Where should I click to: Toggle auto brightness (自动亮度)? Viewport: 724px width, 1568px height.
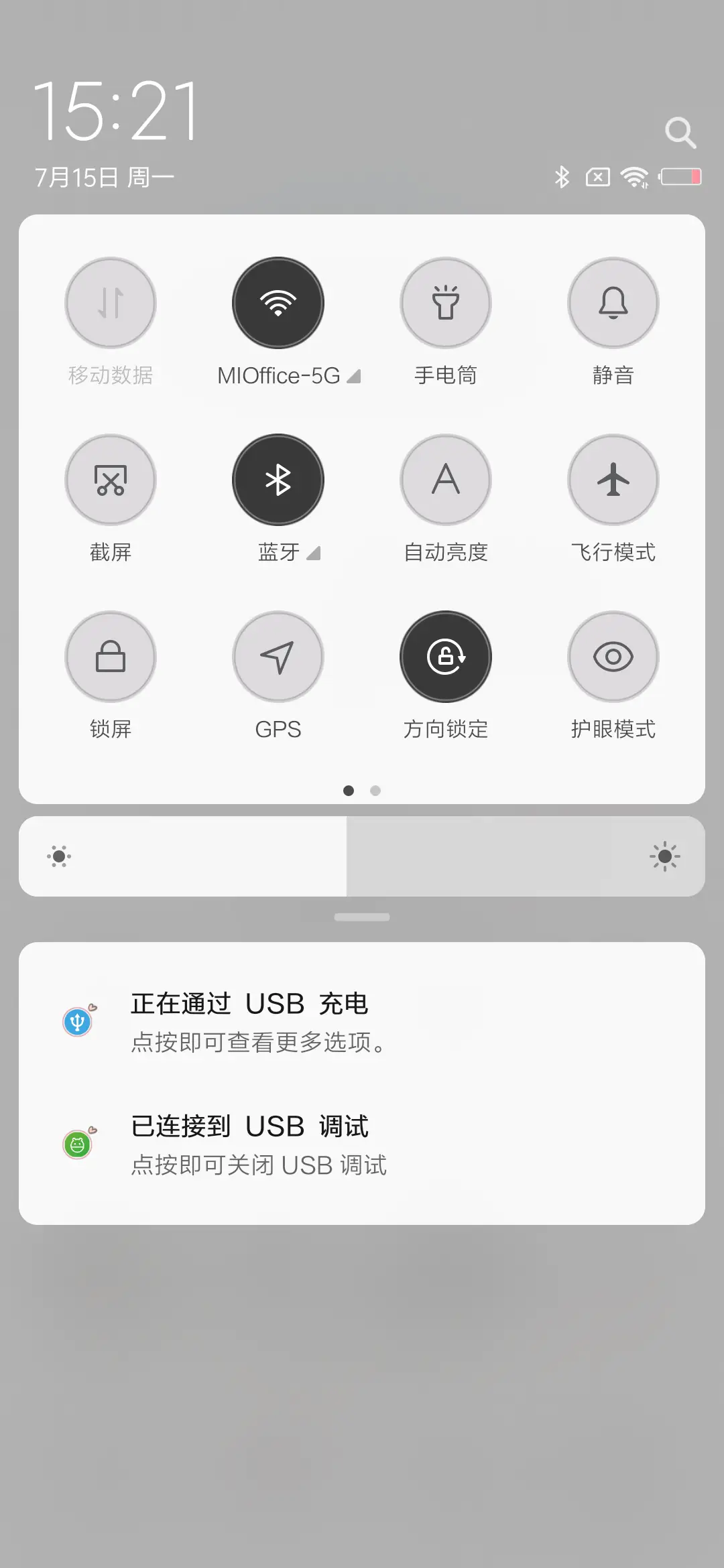coord(446,480)
